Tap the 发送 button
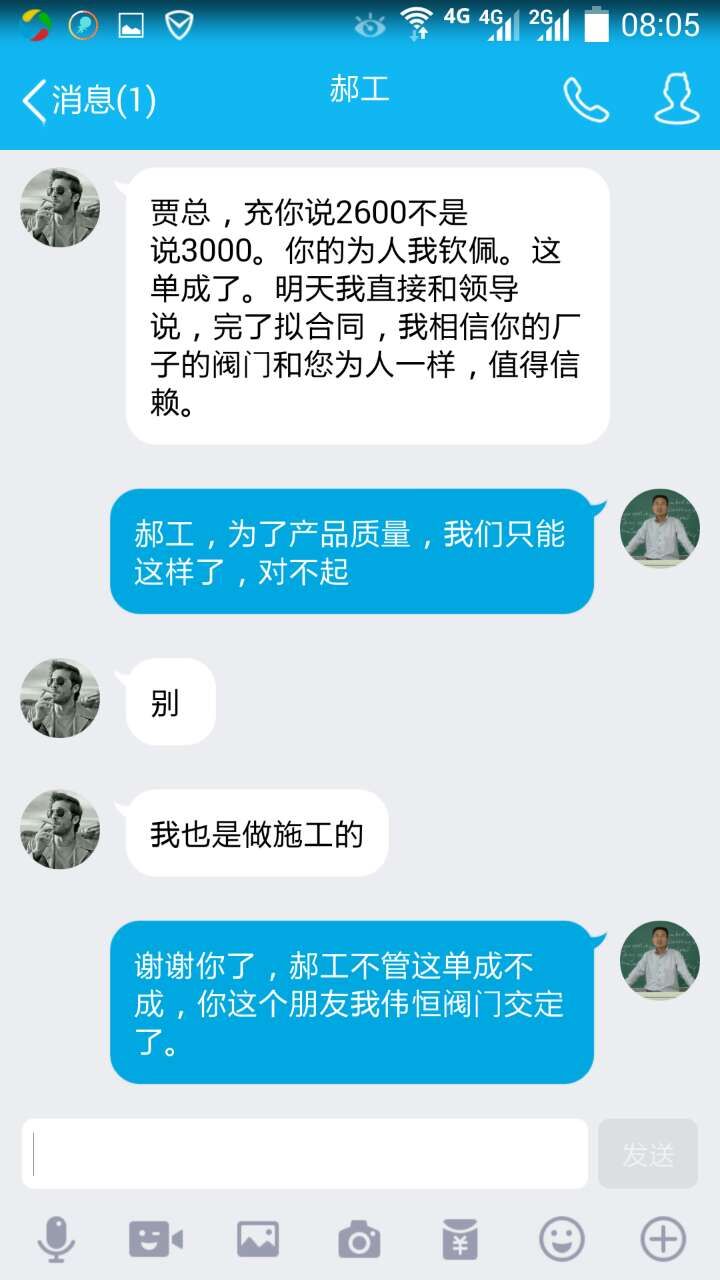The image size is (720, 1280). [647, 1153]
